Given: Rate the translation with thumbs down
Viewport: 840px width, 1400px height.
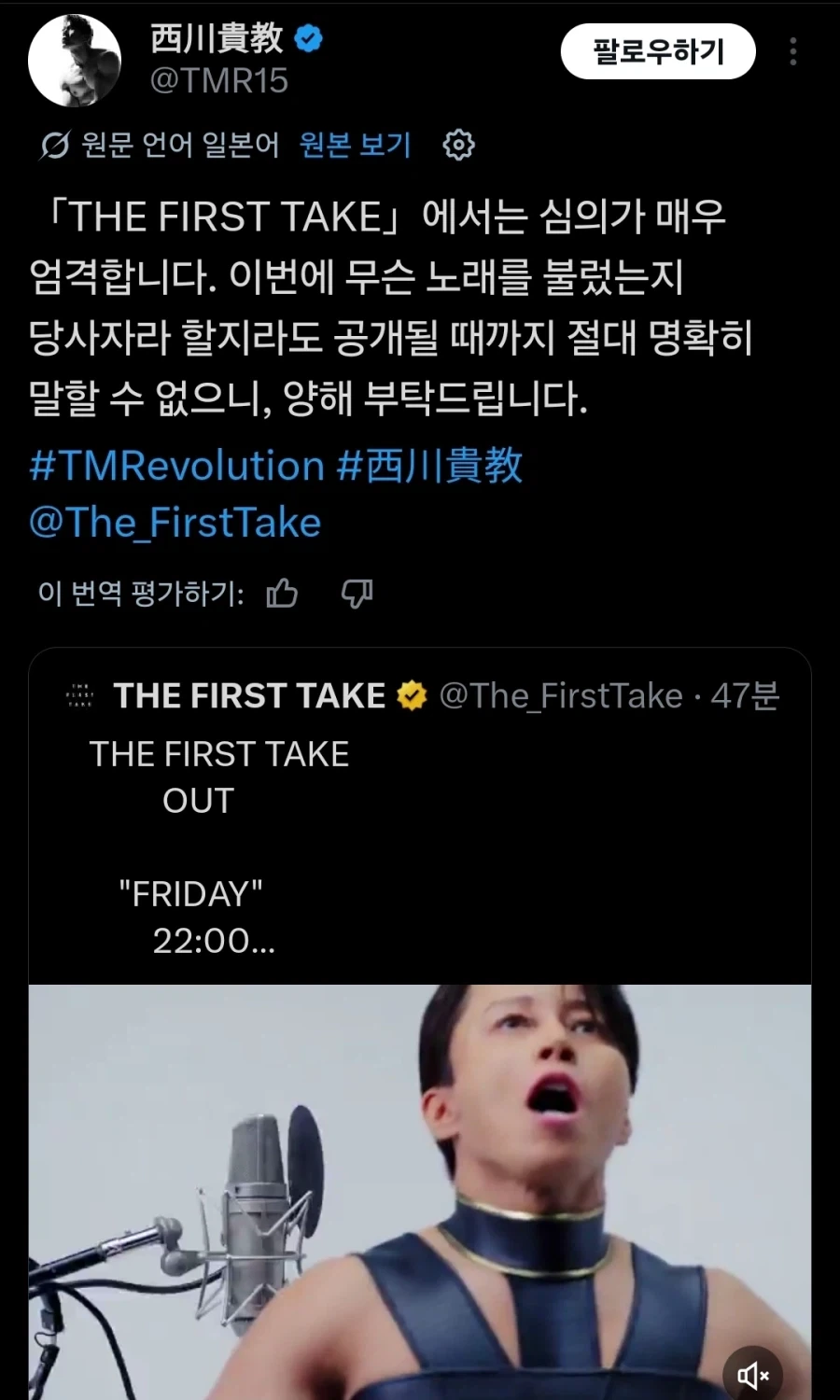Looking at the screenshot, I should pos(357,593).
